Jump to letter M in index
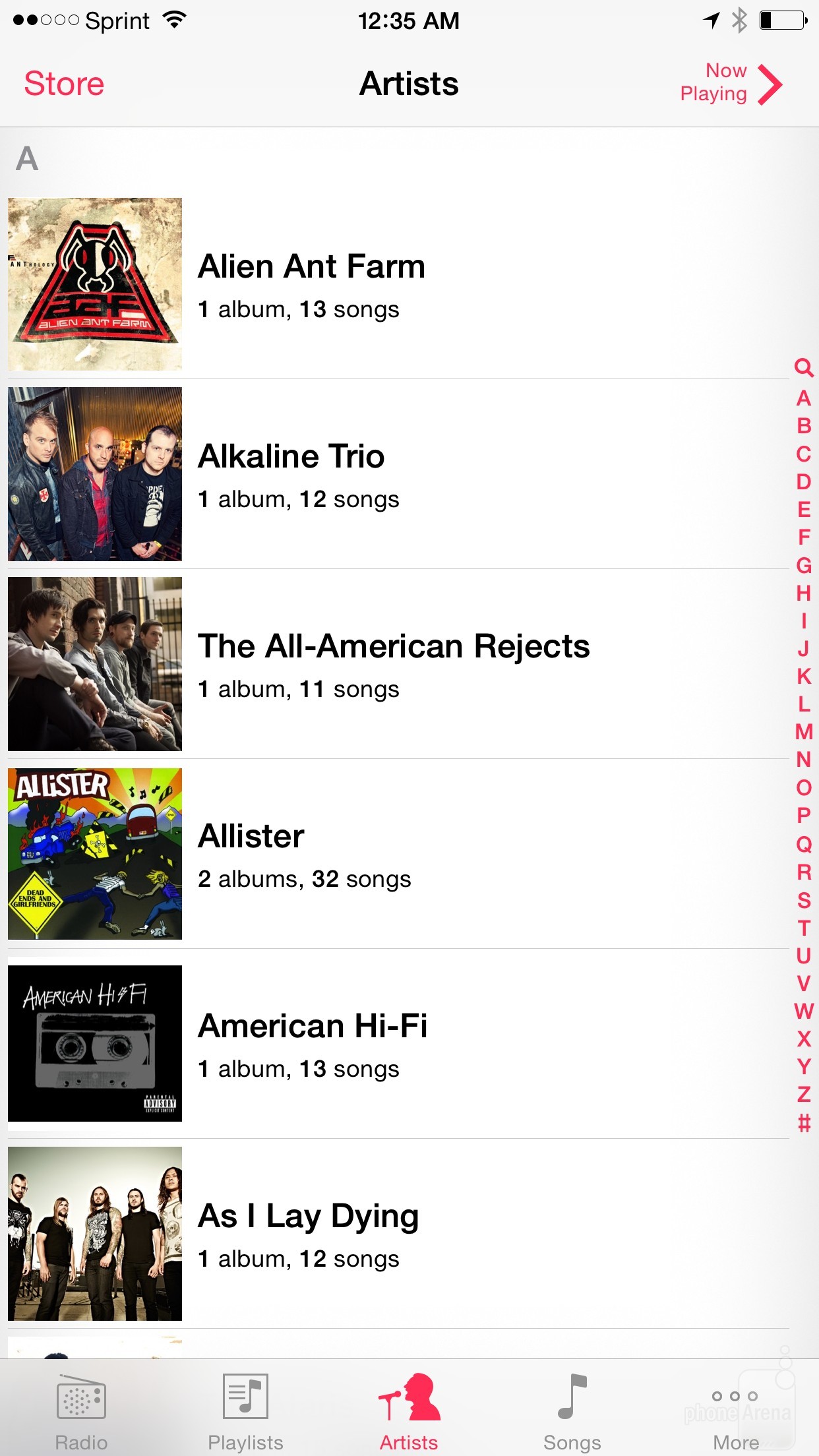Screen dimensions: 819x1456 click(803, 731)
